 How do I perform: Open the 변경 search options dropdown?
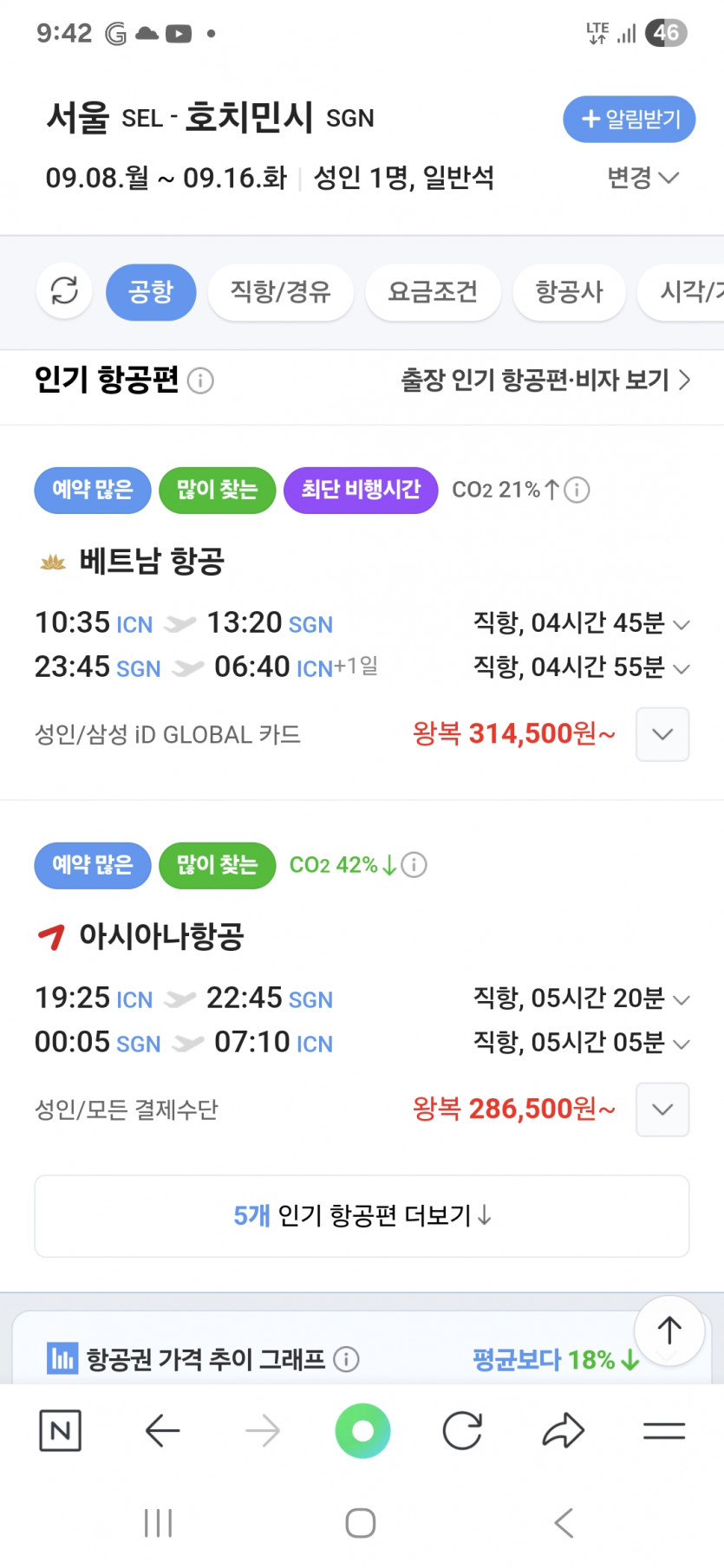click(x=642, y=178)
